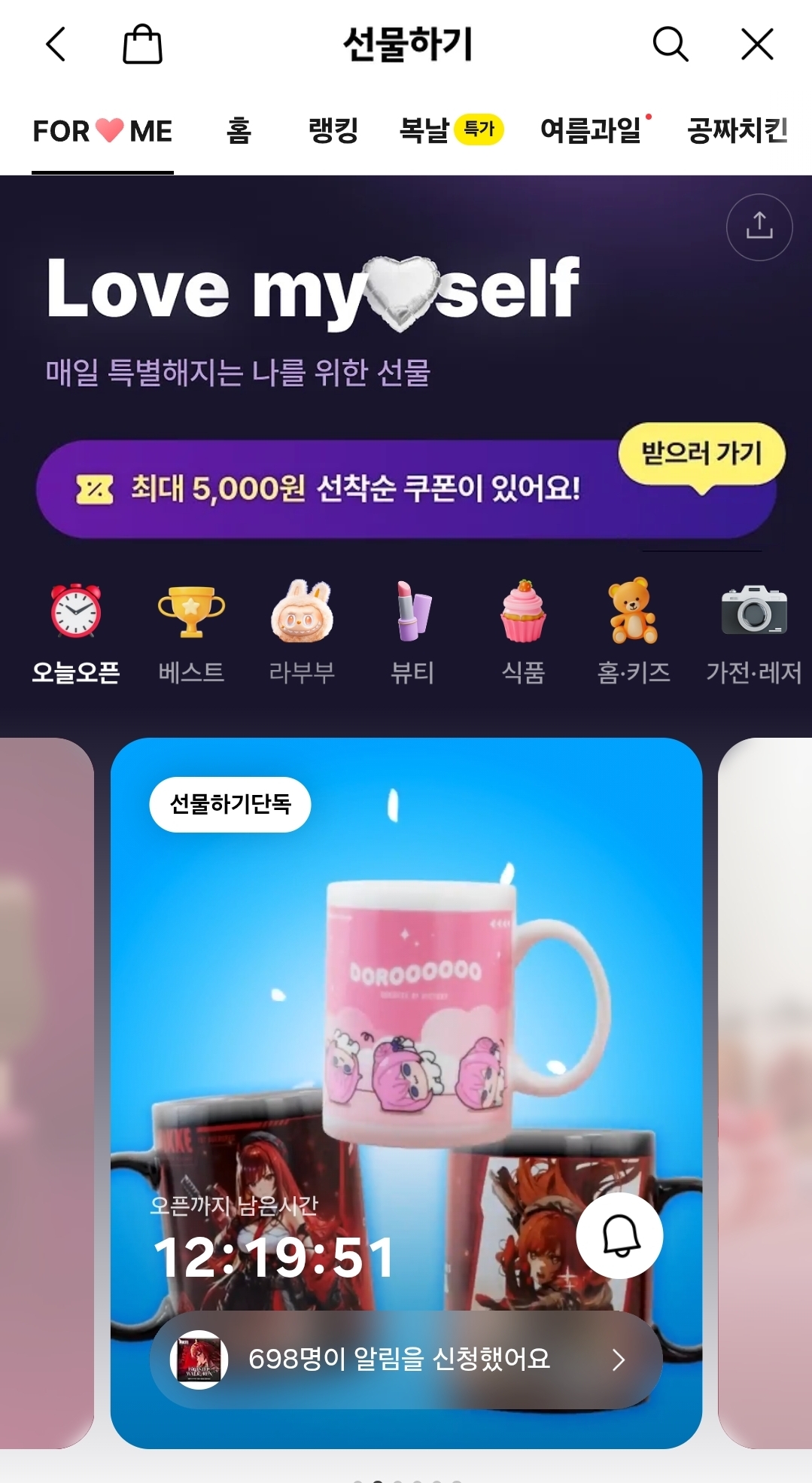812x1483 pixels.
Task: Open search with the magnifier icon
Action: (670, 44)
